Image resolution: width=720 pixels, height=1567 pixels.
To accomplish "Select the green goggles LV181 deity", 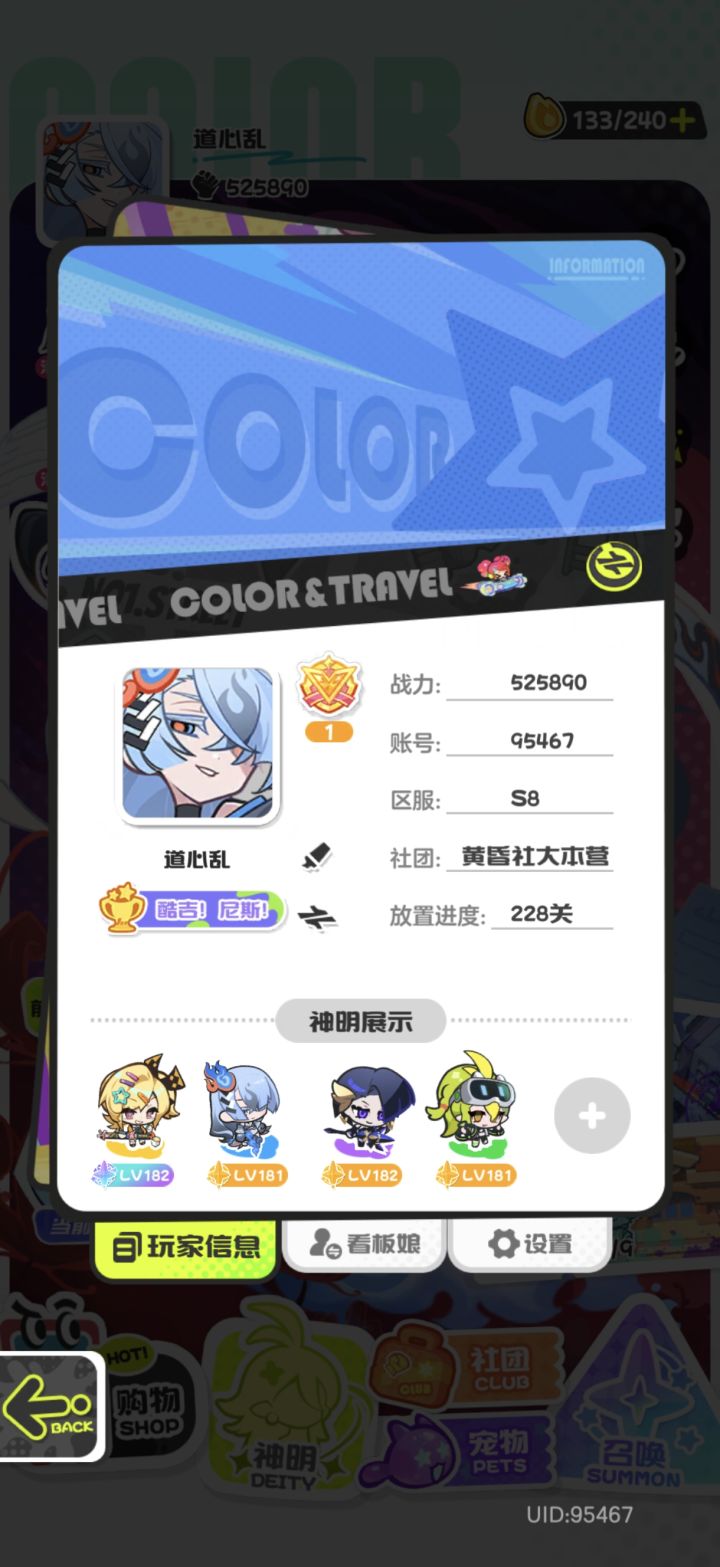I will (472, 1110).
